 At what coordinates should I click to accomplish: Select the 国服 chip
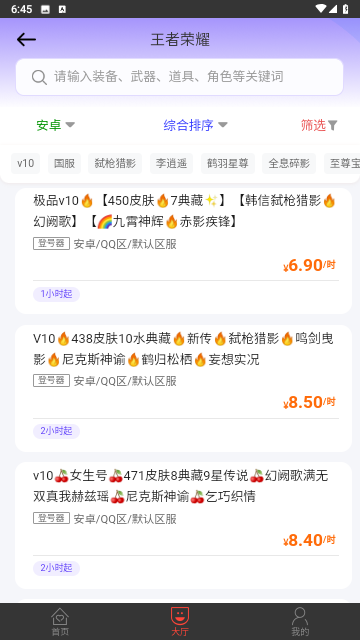[x=64, y=163]
